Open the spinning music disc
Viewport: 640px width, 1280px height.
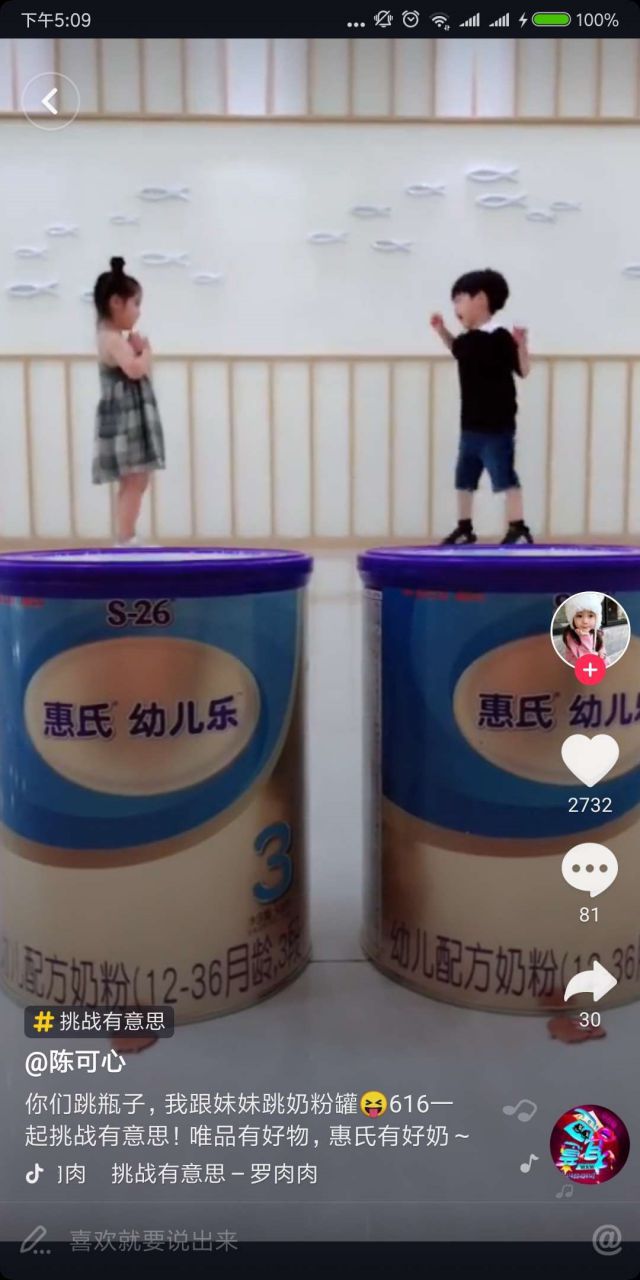click(590, 1144)
